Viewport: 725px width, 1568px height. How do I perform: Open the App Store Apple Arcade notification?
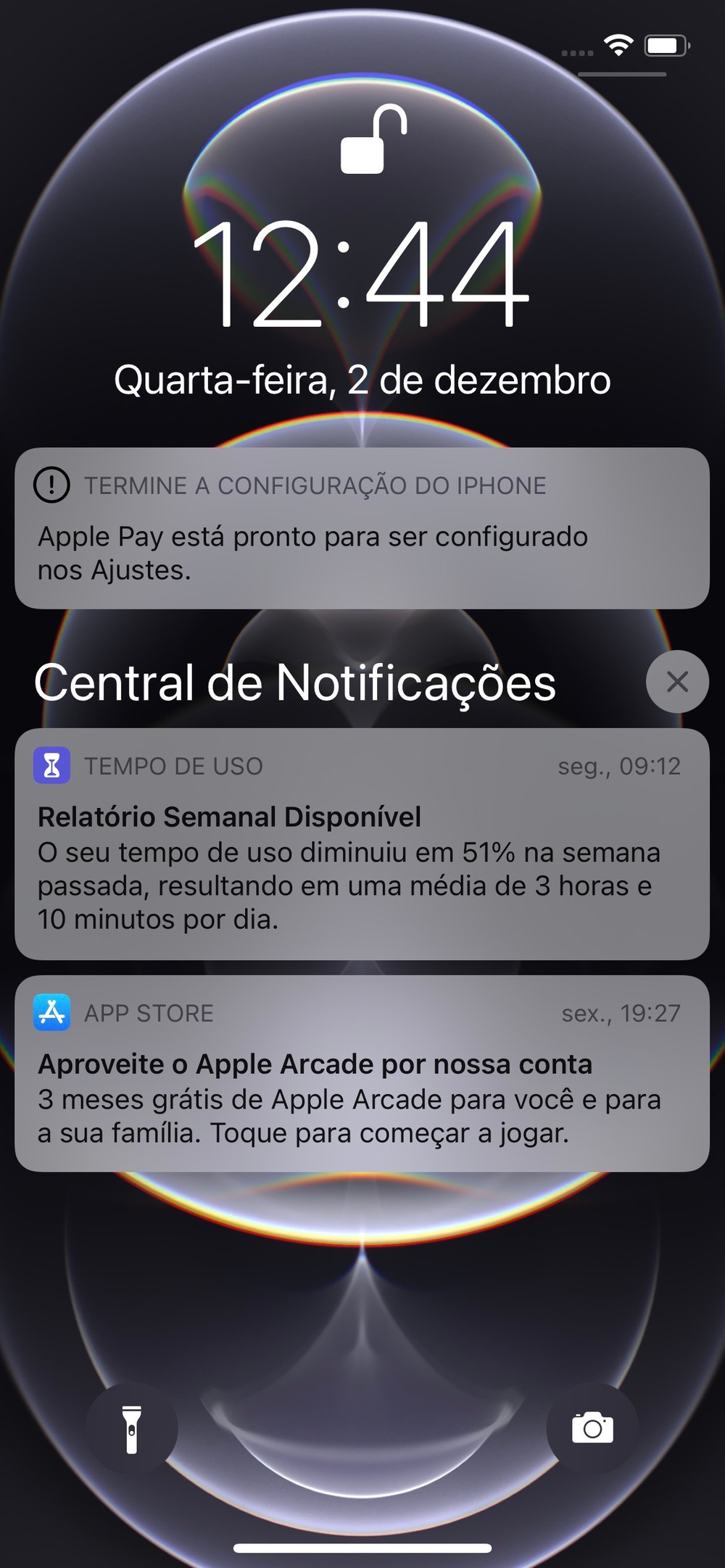pyautogui.click(x=362, y=1074)
